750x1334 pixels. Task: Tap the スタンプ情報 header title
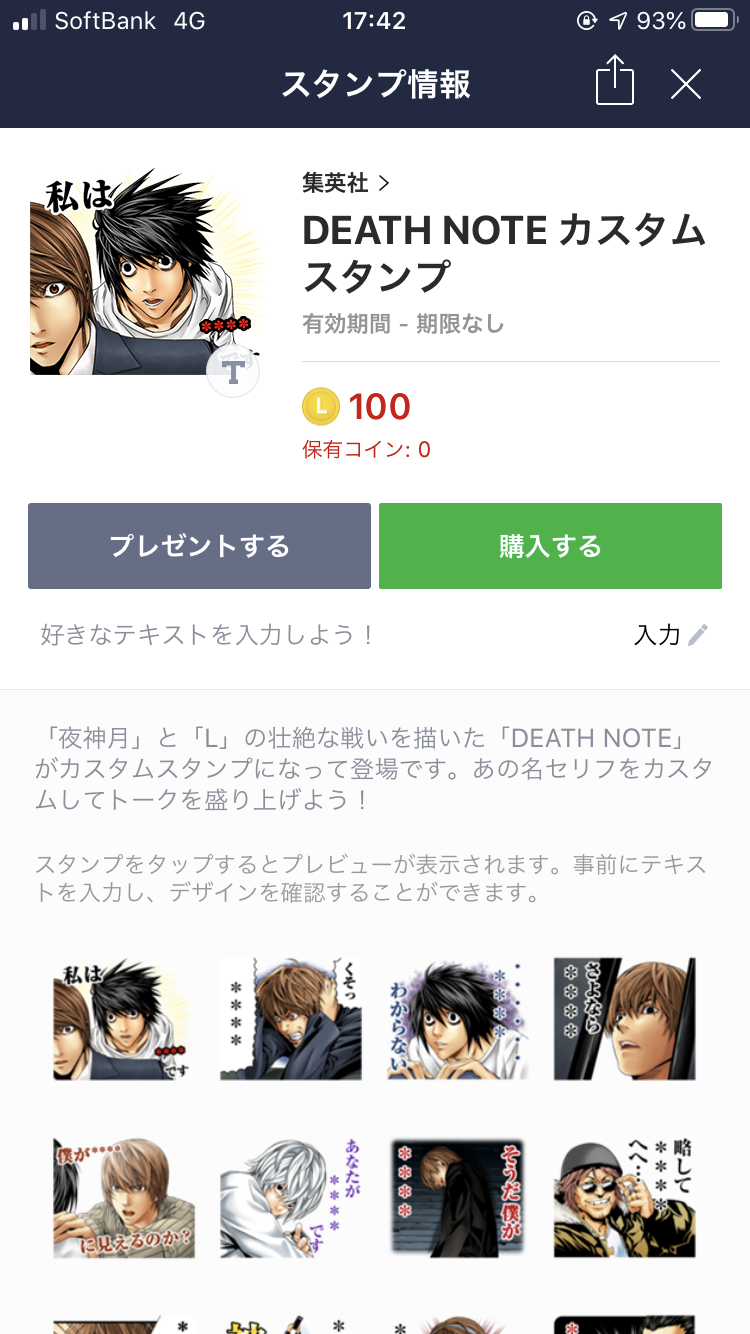(375, 84)
